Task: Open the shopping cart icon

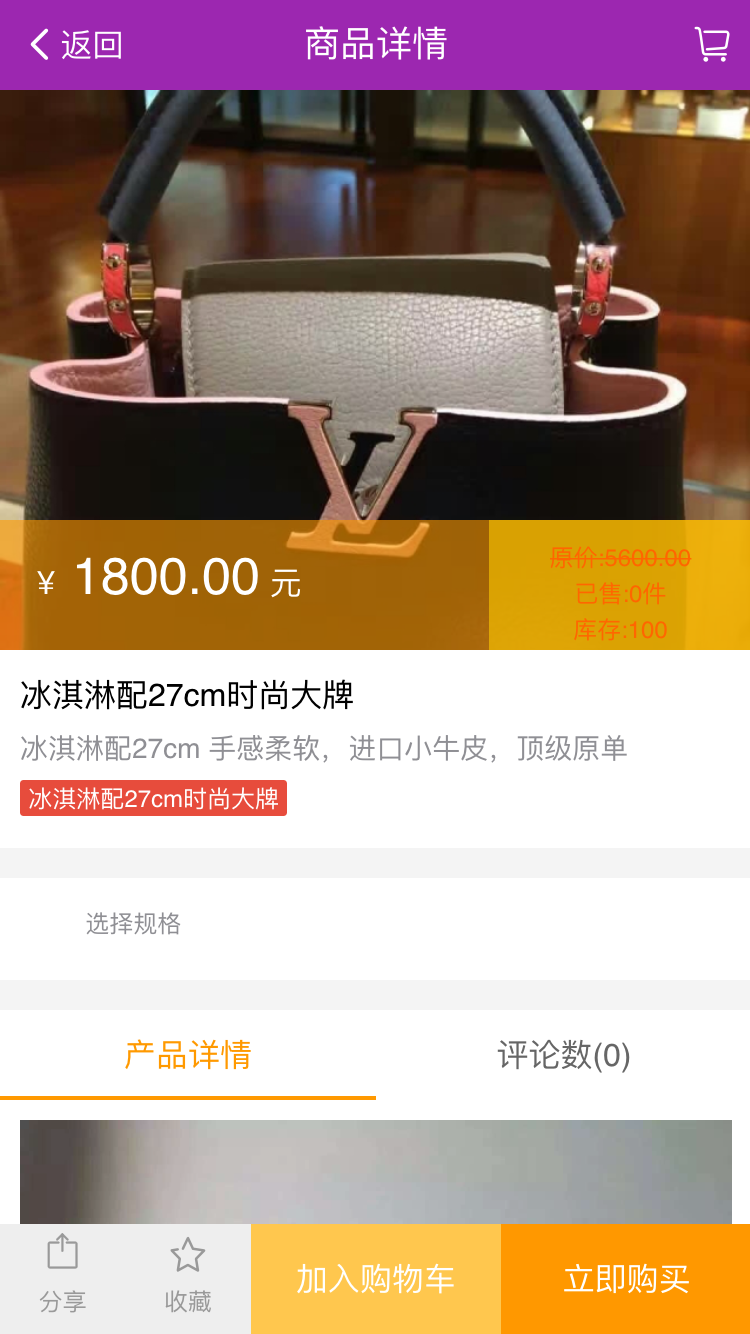Action: pos(711,45)
